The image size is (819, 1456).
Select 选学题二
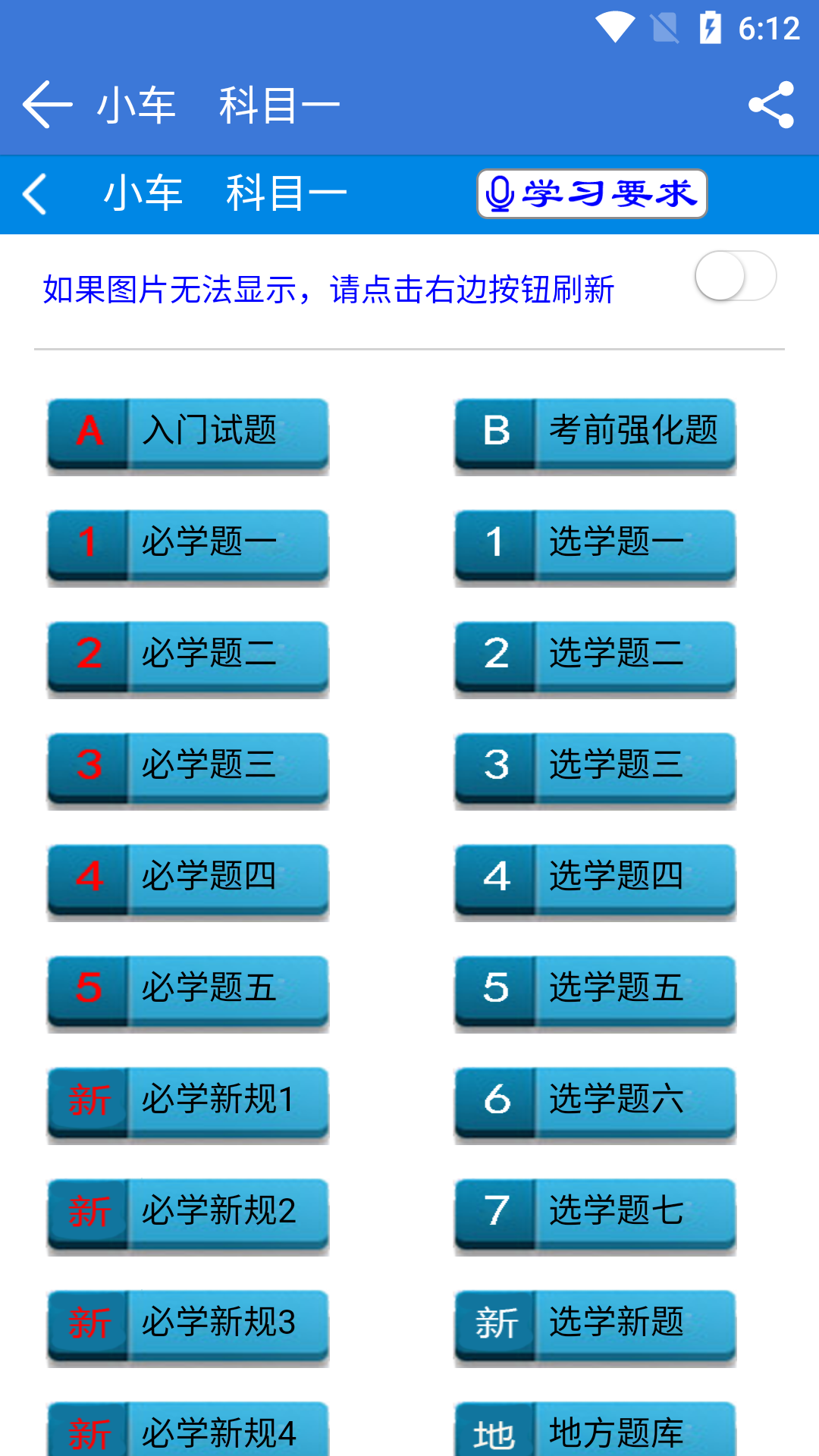(x=614, y=655)
